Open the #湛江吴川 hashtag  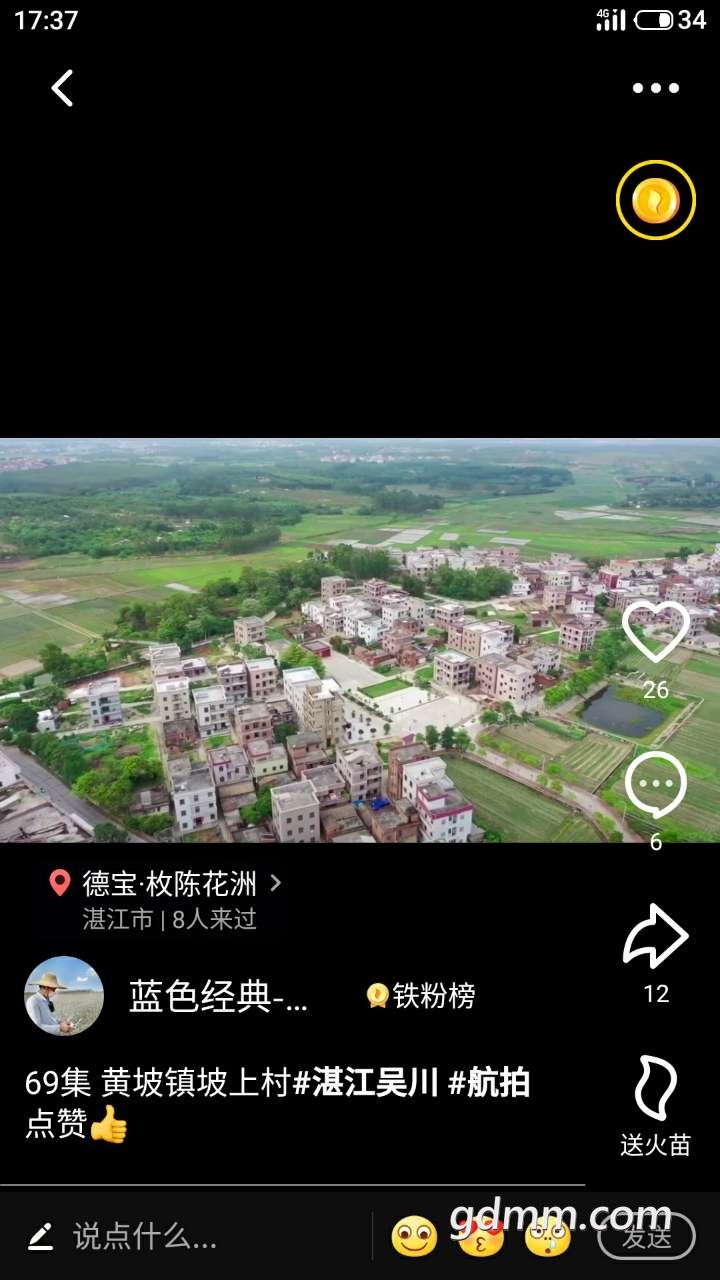tap(366, 1083)
